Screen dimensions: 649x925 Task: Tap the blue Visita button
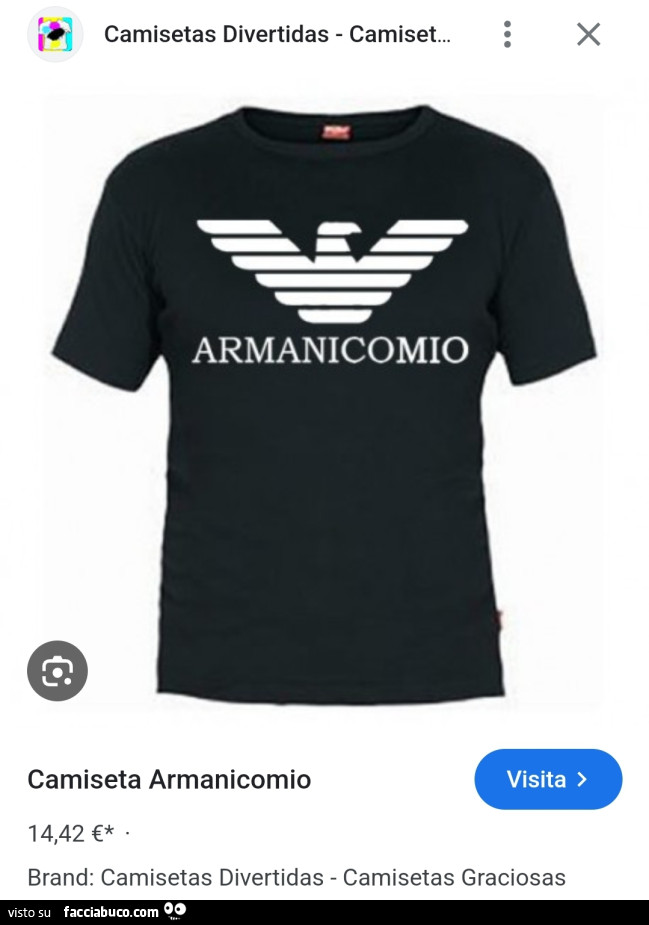[x=548, y=779]
